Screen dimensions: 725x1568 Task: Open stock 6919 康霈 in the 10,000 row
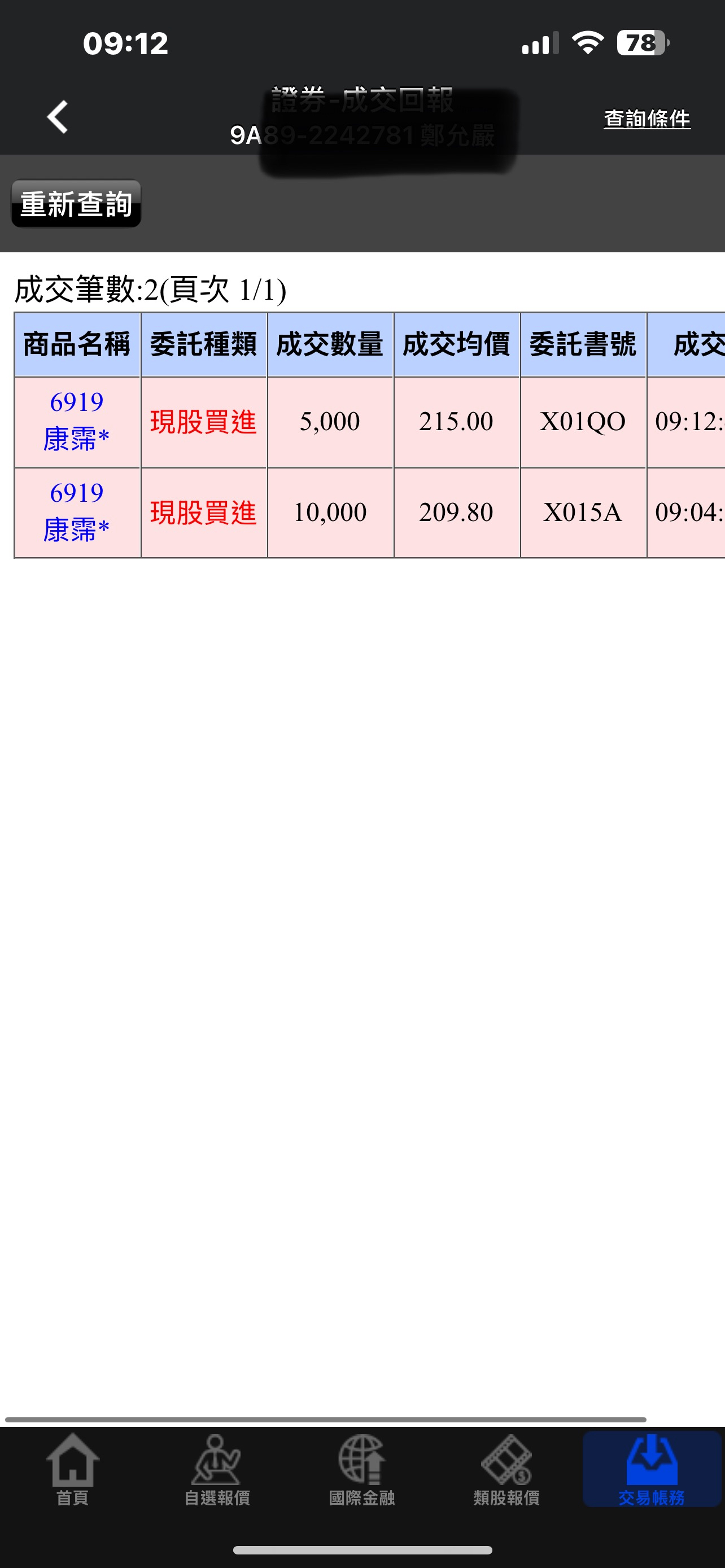77,511
